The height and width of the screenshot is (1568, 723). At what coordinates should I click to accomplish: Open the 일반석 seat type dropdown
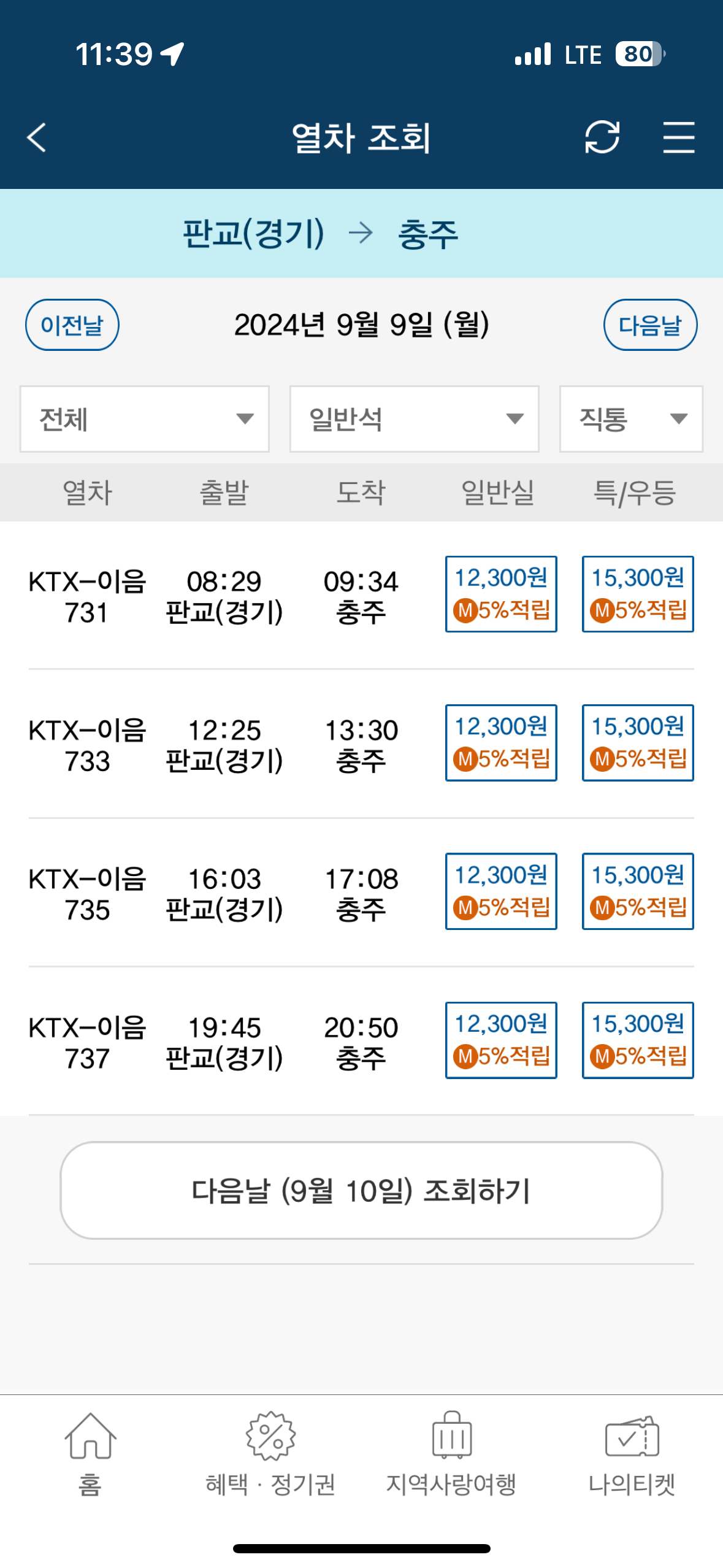coord(414,419)
